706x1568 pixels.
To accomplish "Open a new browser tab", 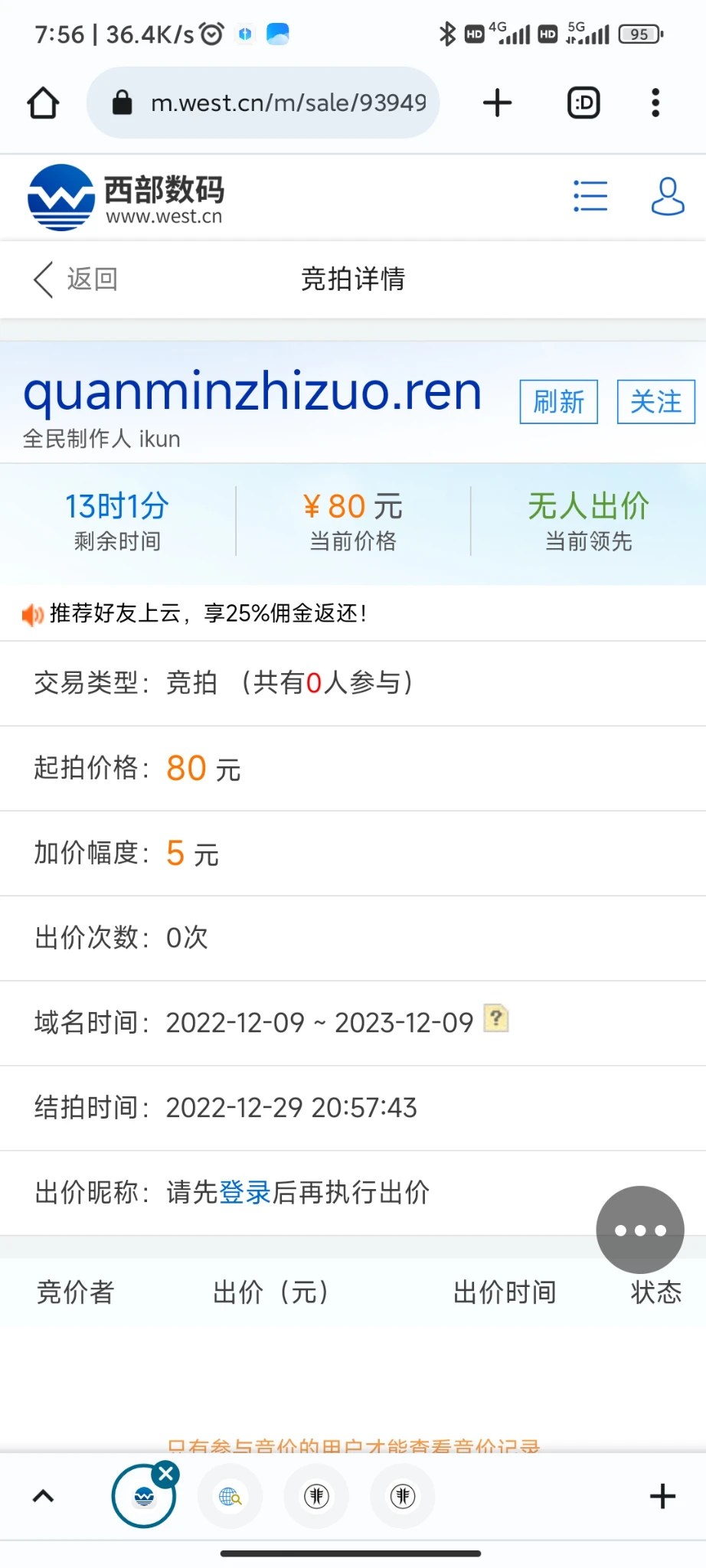I will point(498,103).
